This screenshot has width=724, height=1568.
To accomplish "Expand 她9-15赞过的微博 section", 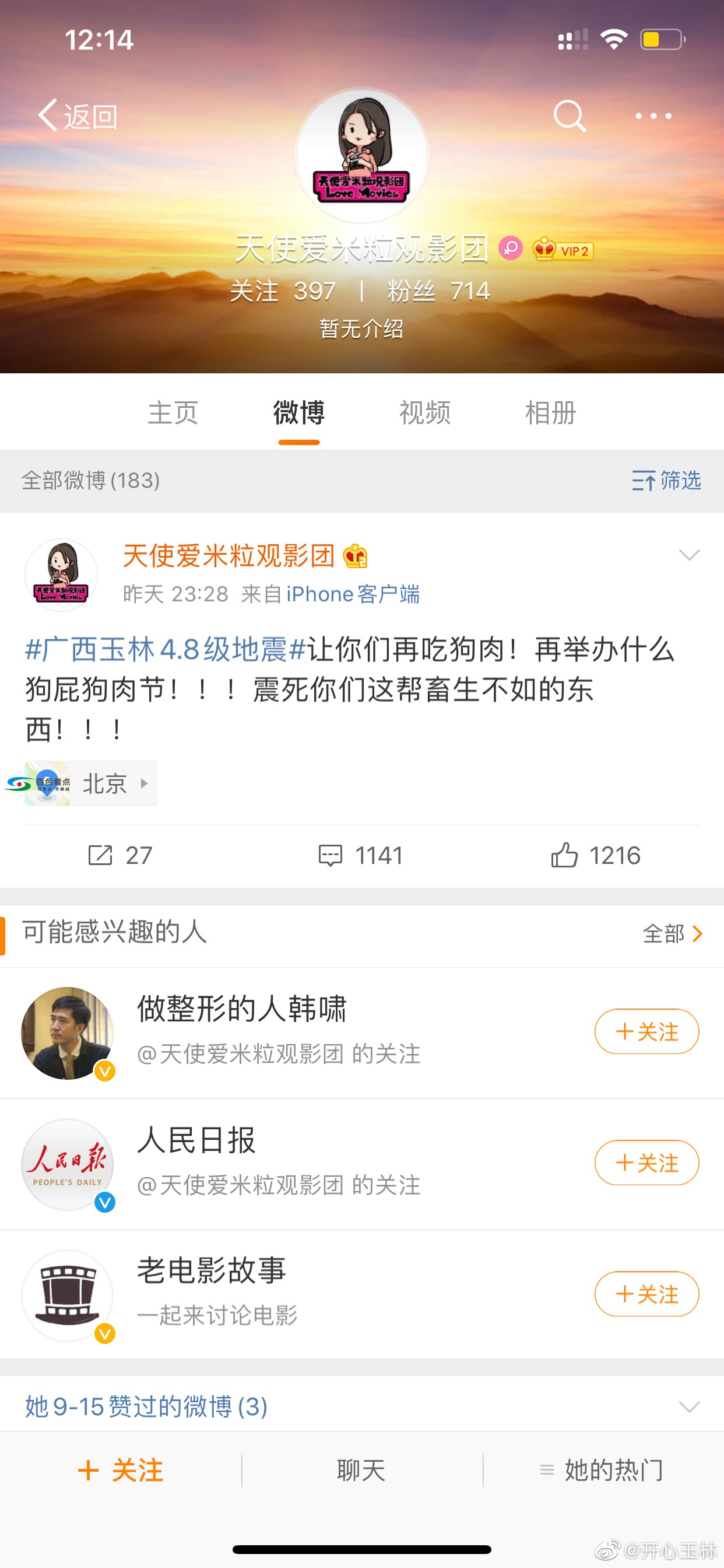I will [x=688, y=1406].
